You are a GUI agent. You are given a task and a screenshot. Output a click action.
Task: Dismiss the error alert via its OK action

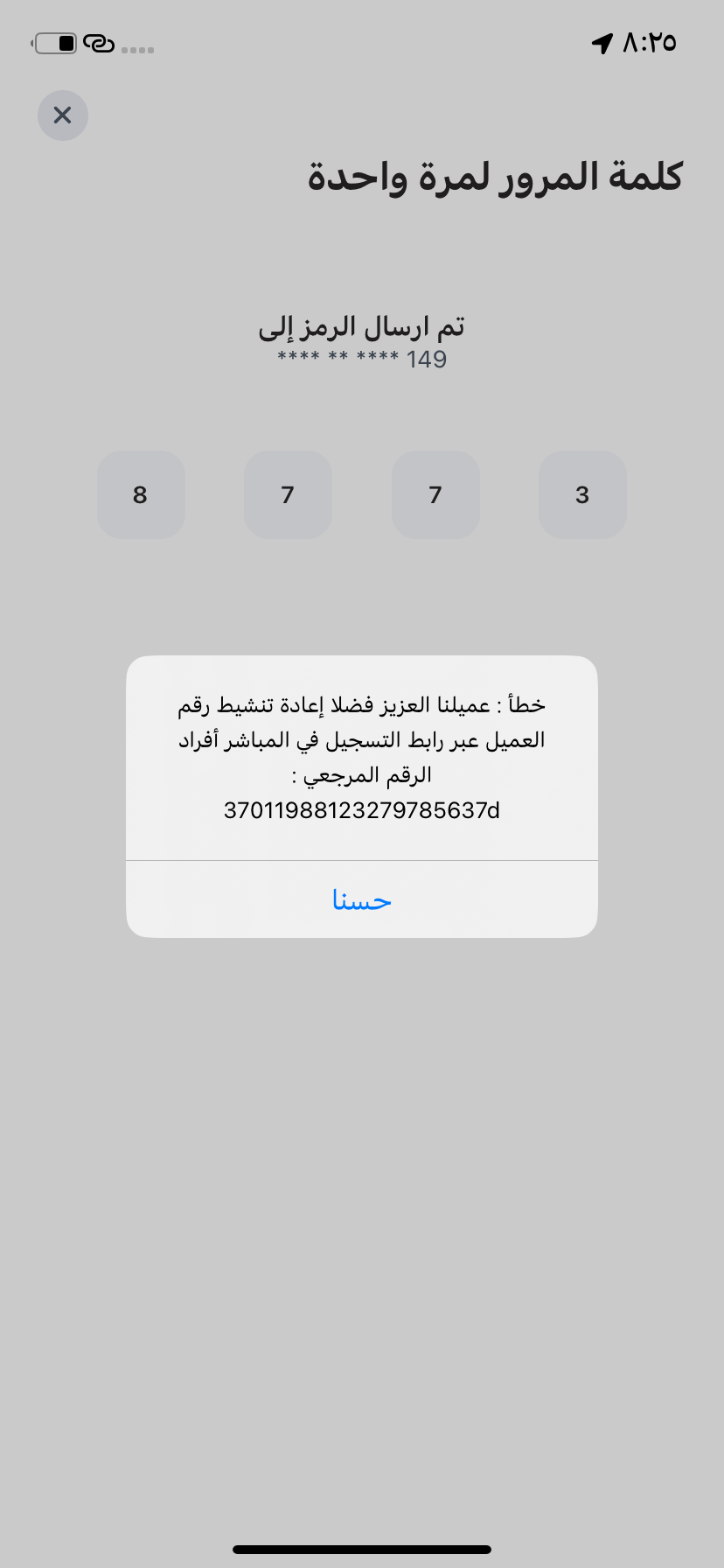coord(361,899)
